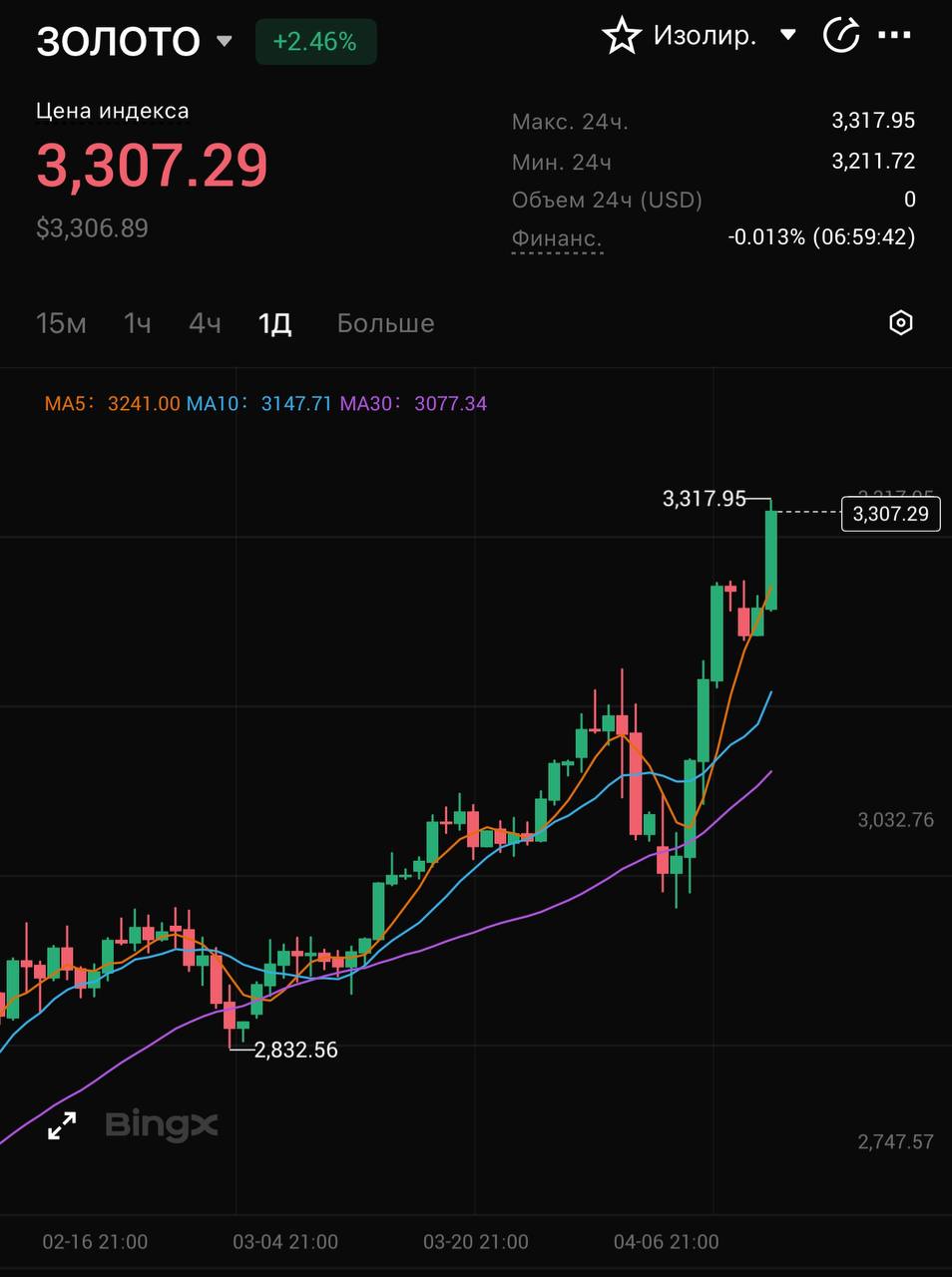This screenshot has width=952, height=1277.
Task: Select the 4ч timeframe
Action: tap(205, 323)
